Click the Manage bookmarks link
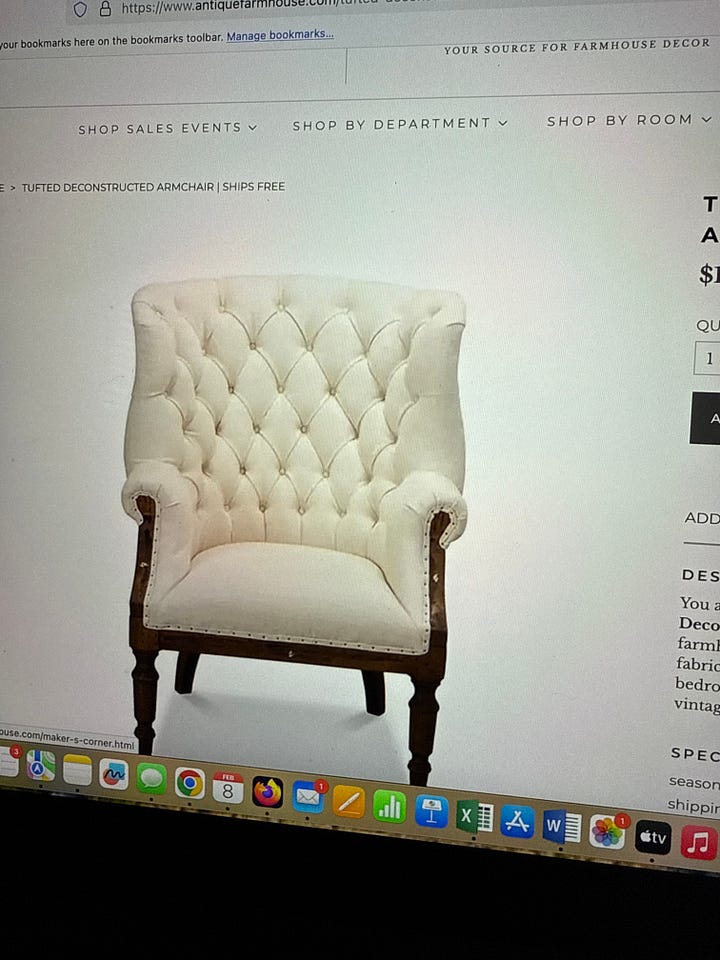Screen dimensions: 720x960 280,35
